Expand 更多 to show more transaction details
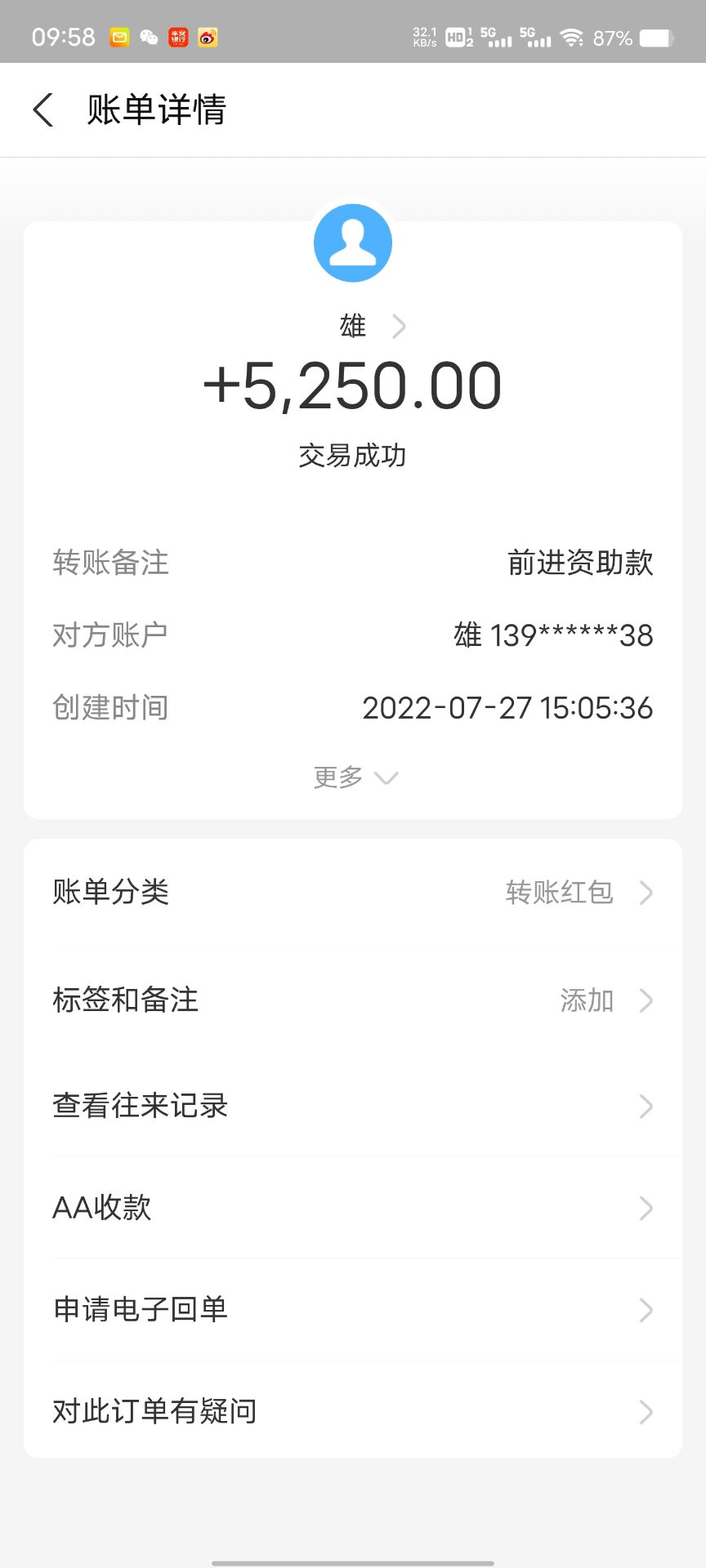The image size is (706, 1568). tap(353, 777)
